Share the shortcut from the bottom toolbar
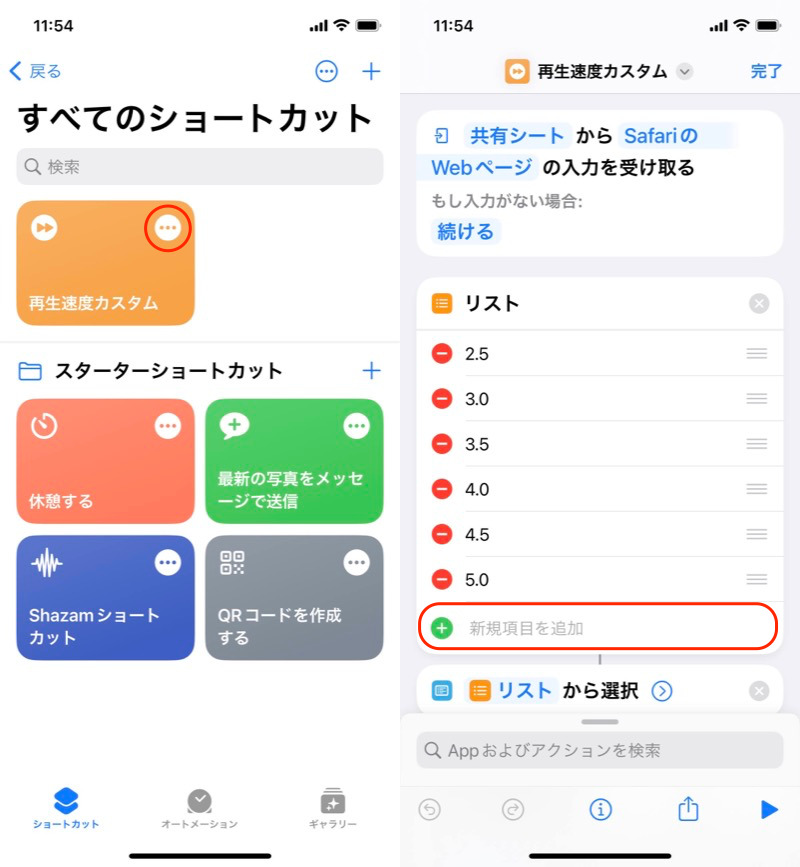Image resolution: width=800 pixels, height=867 pixels. coord(688,809)
